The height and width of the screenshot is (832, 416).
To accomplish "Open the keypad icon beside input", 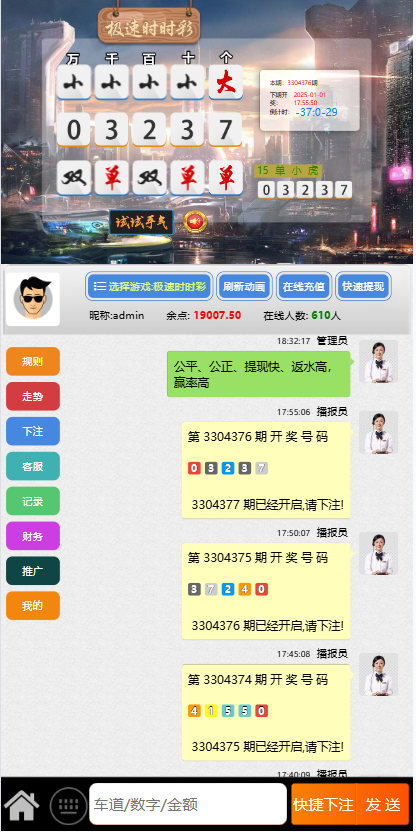I will pyautogui.click(x=68, y=805).
